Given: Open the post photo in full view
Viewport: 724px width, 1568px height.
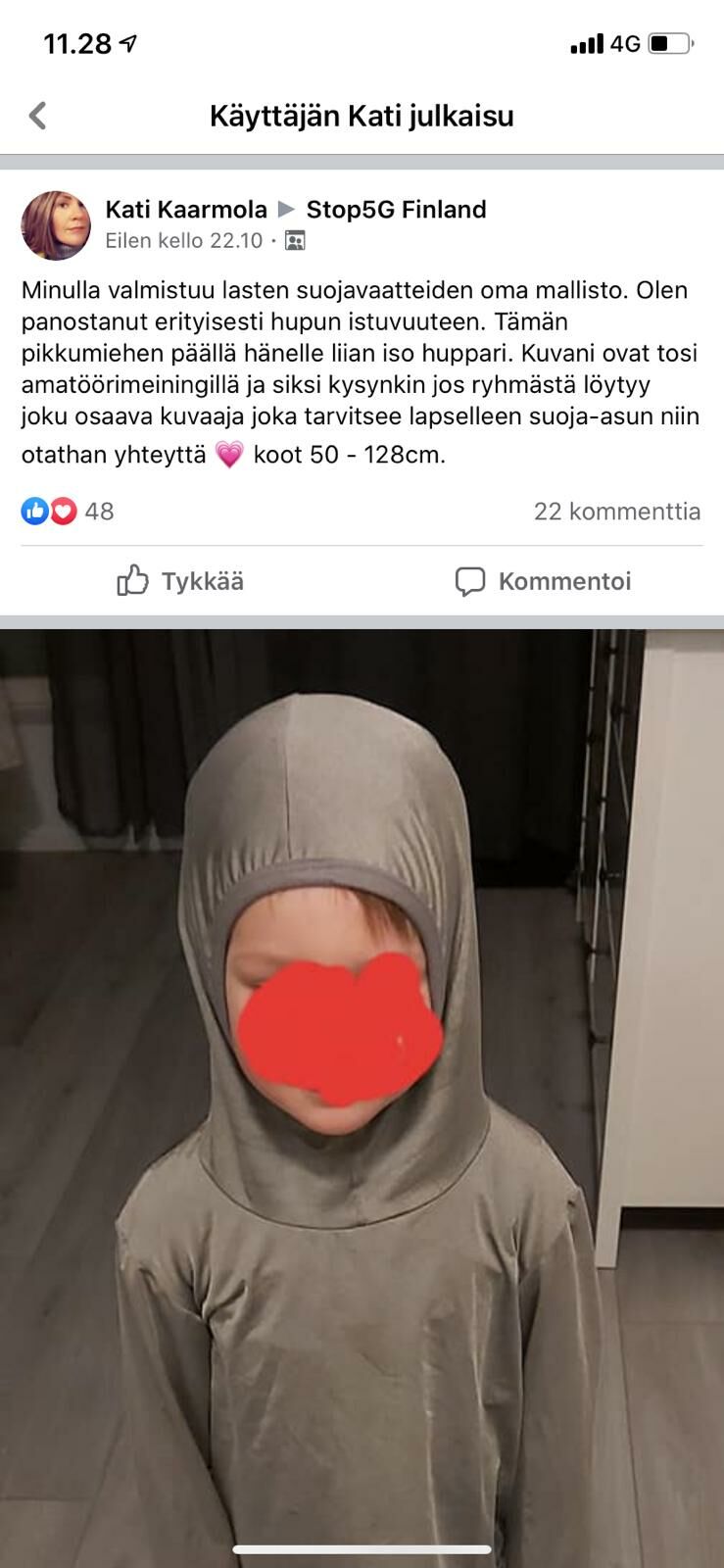Looking at the screenshot, I should 362,1078.
